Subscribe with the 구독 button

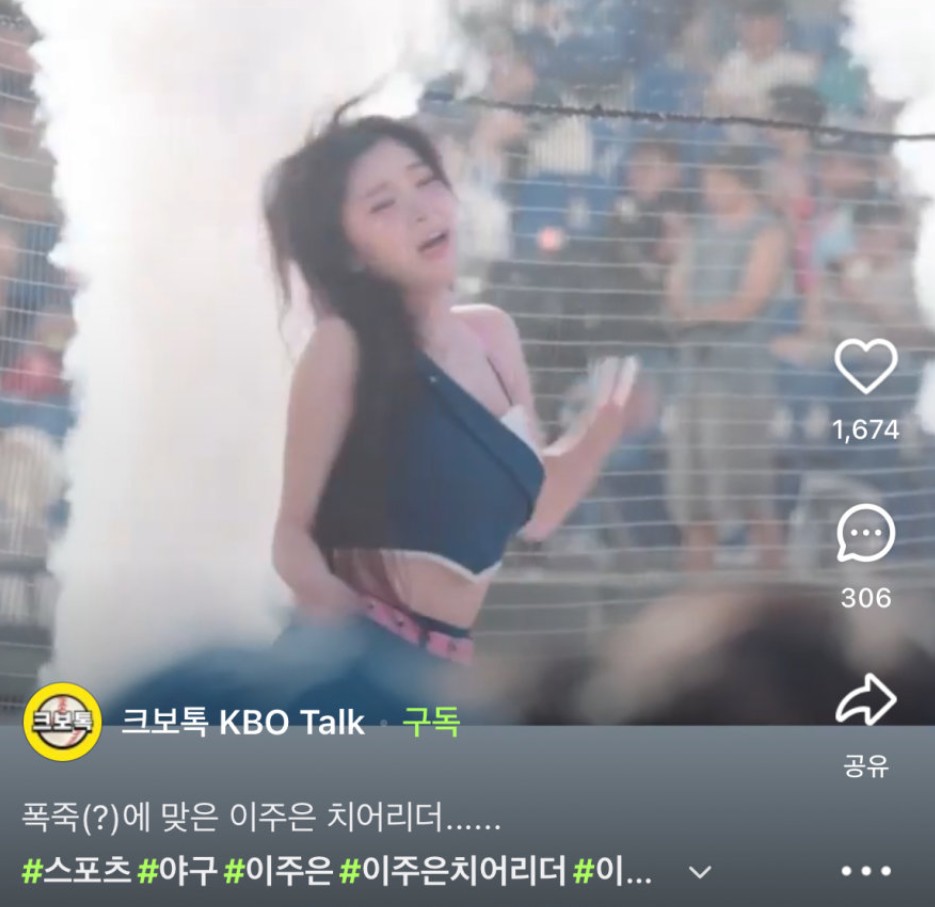[431, 722]
